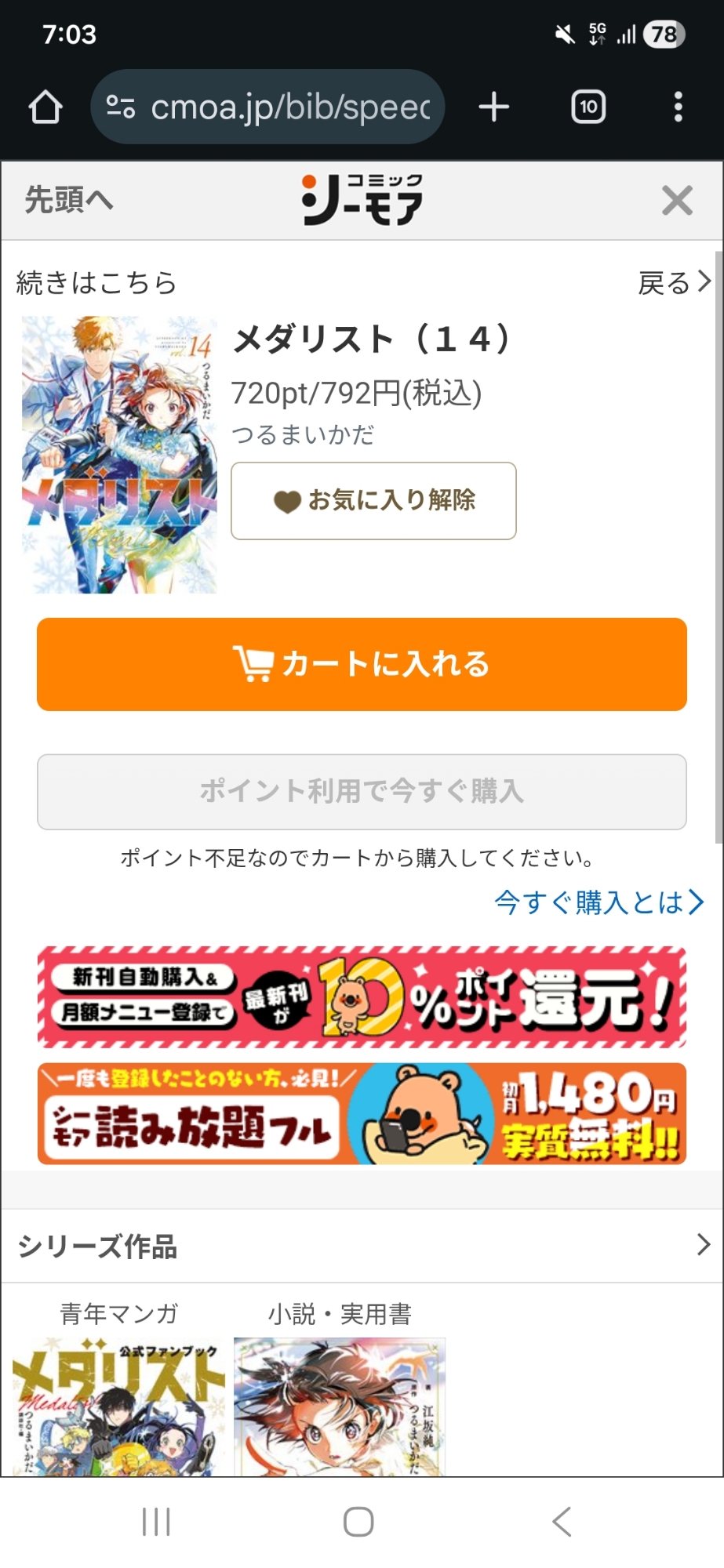Open a new browser tab
This screenshot has width=724, height=1568.
tap(494, 107)
